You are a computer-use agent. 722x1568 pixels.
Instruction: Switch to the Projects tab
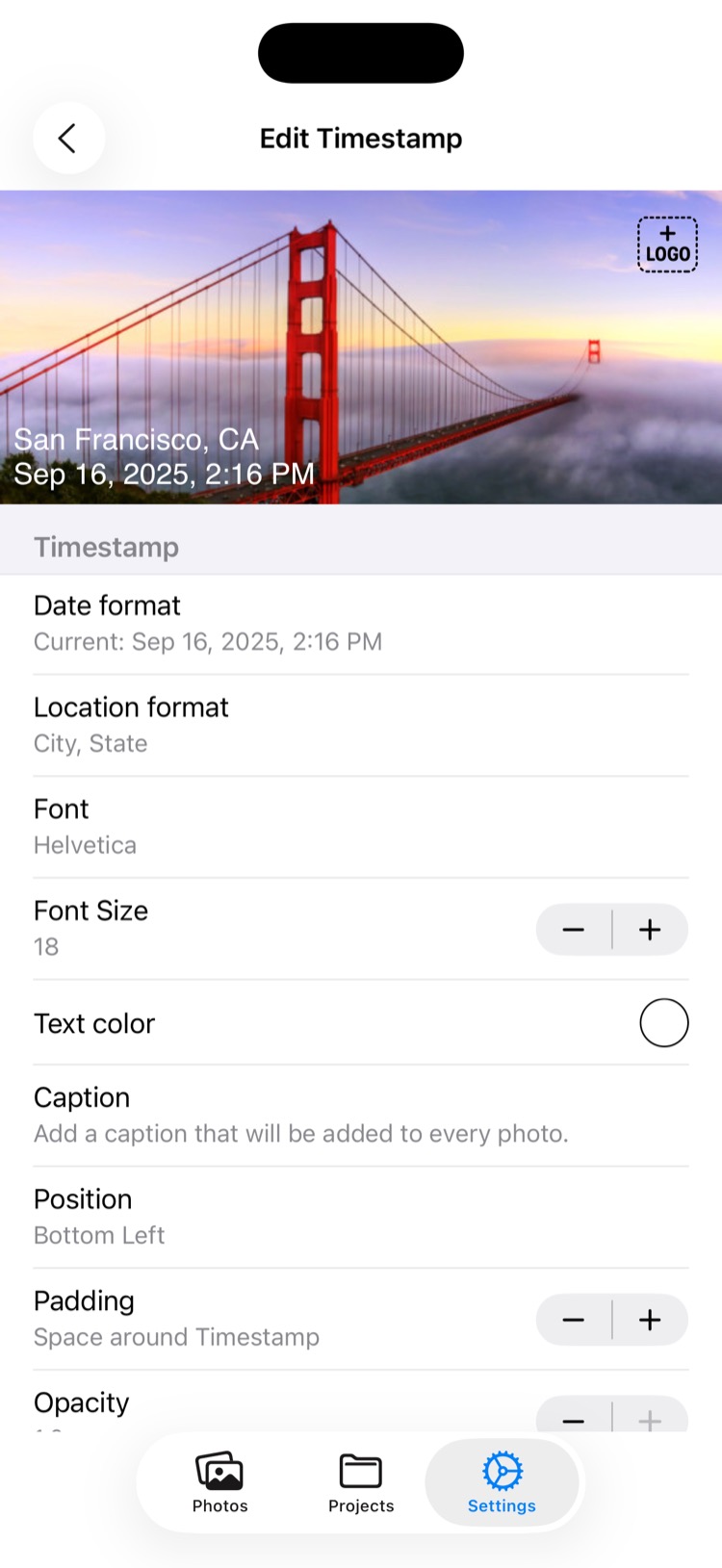[x=361, y=1482]
